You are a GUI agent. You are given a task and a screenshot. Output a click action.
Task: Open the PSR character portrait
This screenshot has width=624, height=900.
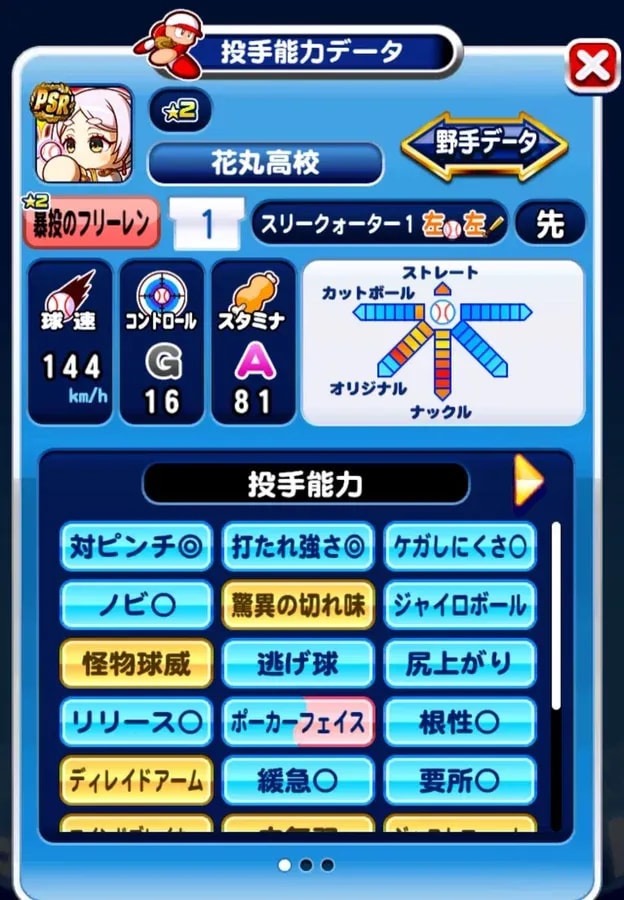point(84,134)
